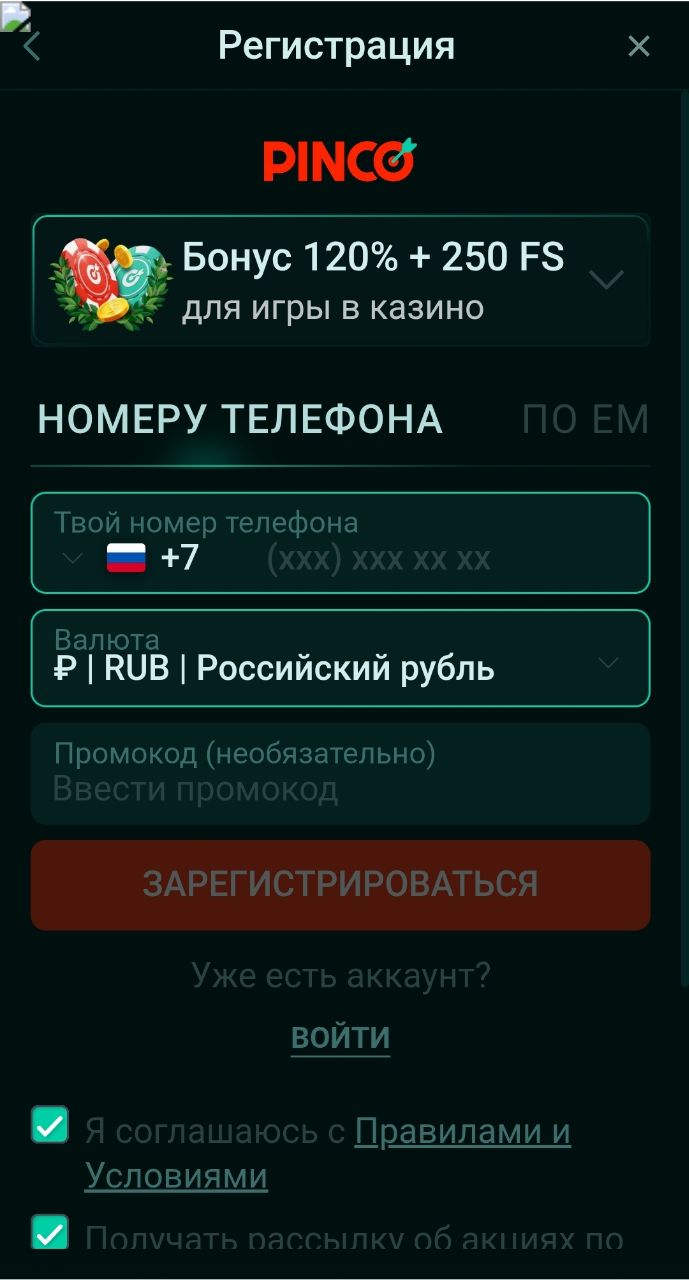Uncheck the promotional newsletter checkbox
Image resolution: width=689 pixels, height=1280 pixels.
click(50, 1231)
